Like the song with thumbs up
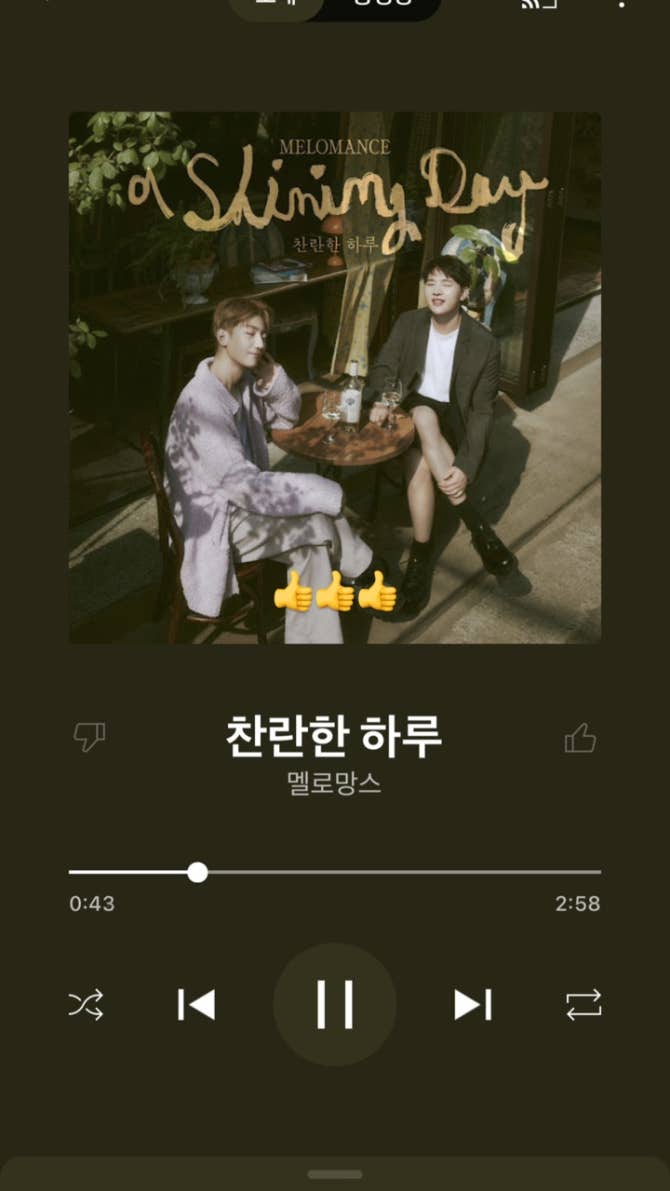This screenshot has height=1191, width=670. pos(580,739)
